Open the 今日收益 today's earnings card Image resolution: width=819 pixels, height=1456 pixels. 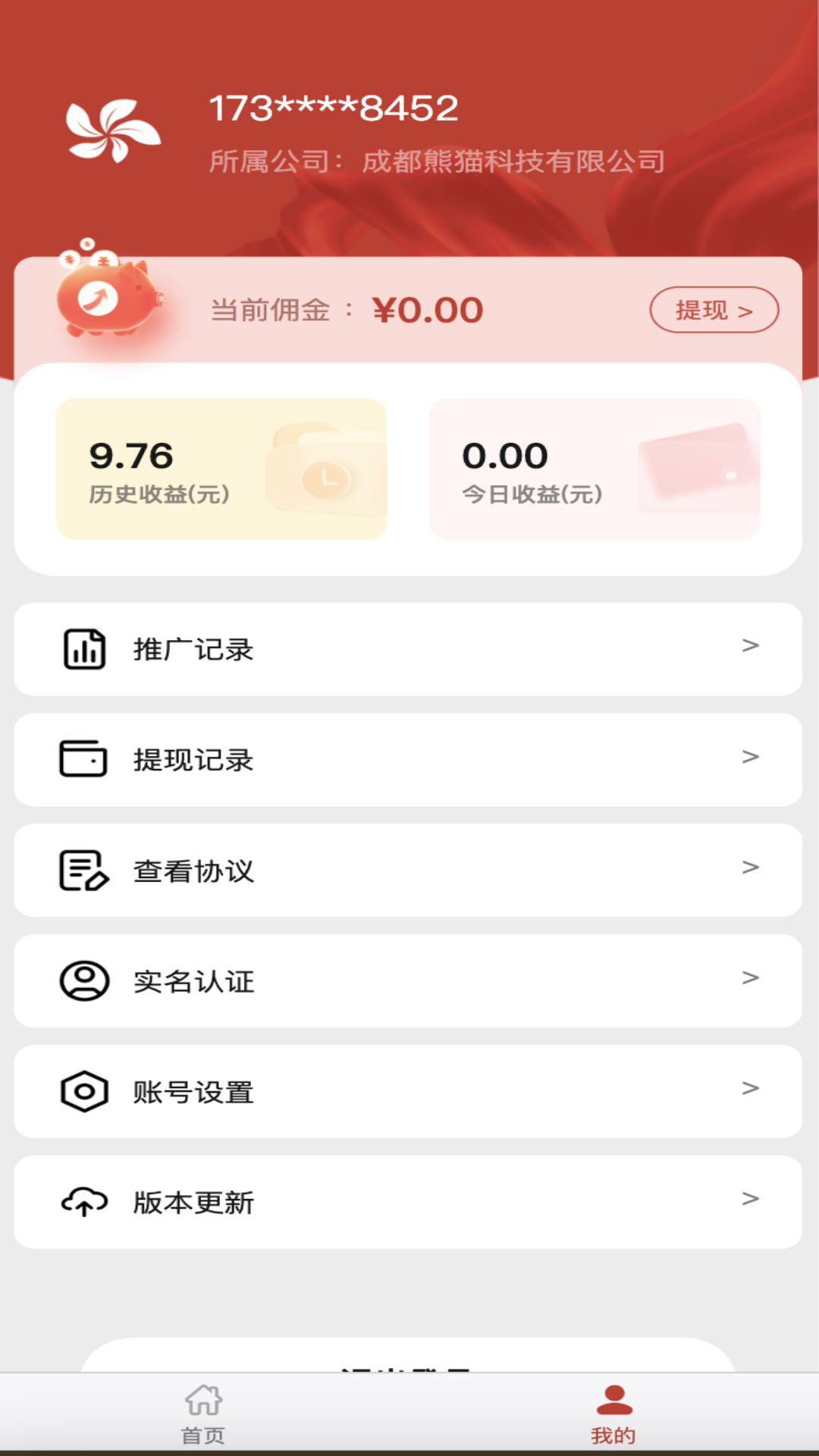coord(595,469)
